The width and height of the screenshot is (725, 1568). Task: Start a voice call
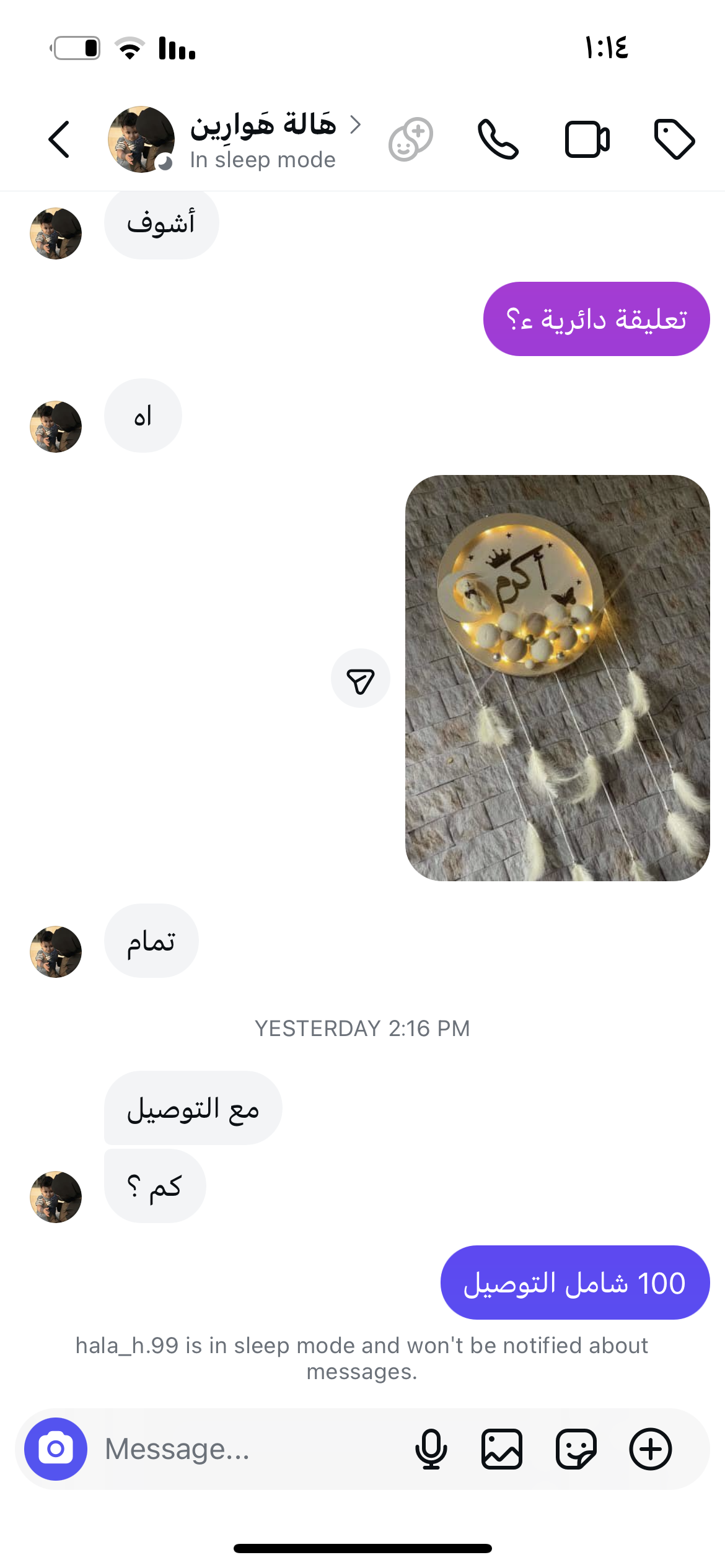coord(498,139)
